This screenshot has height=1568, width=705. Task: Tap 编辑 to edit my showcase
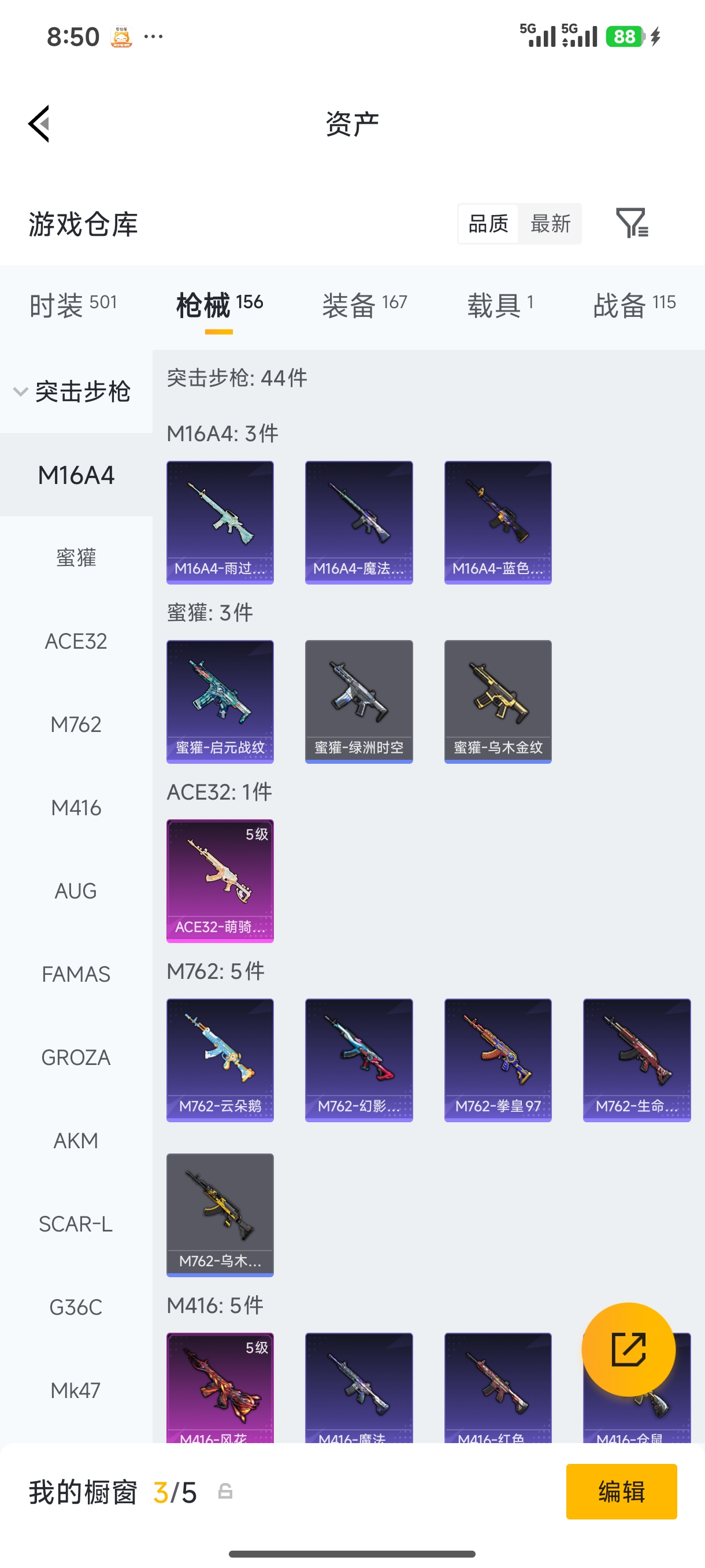621,1491
